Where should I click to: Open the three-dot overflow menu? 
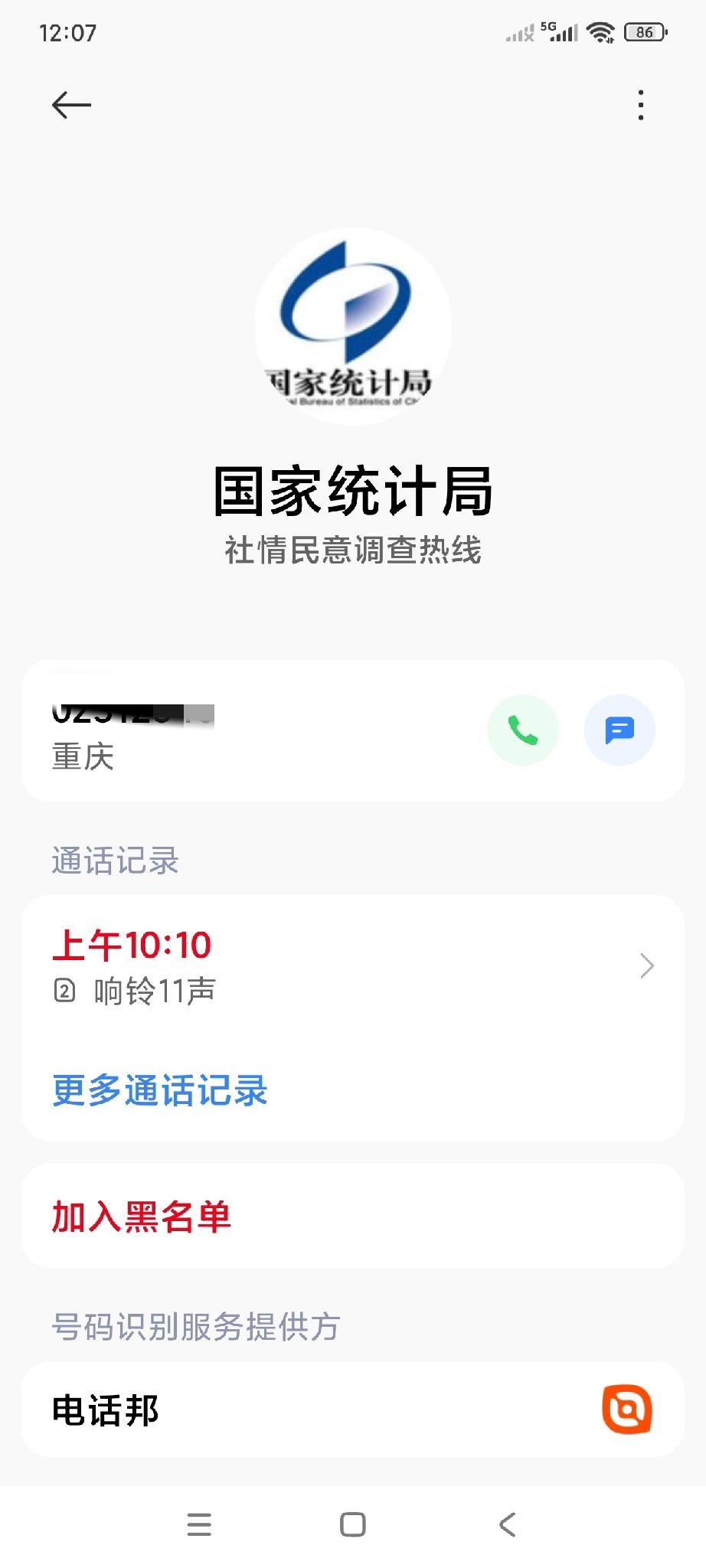(640, 105)
